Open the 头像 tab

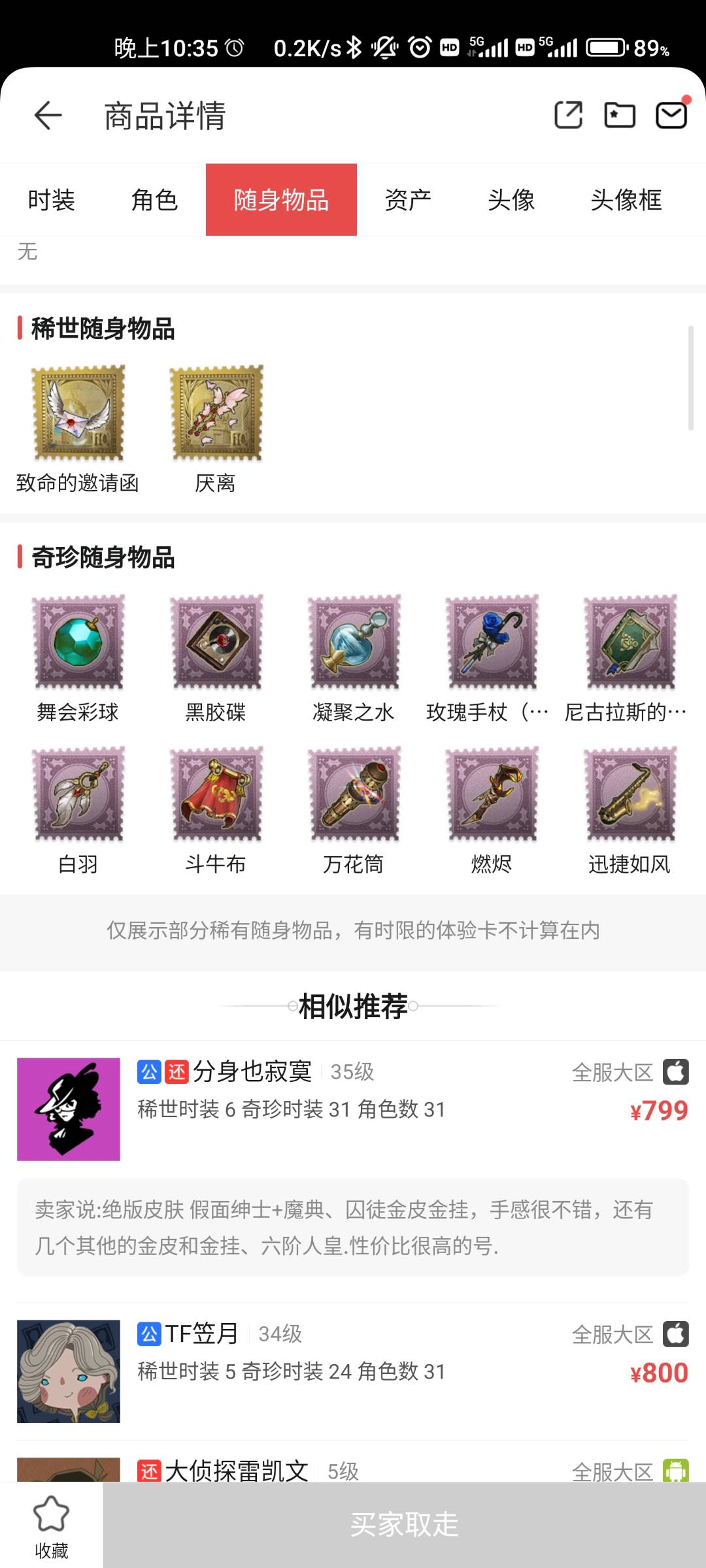click(511, 200)
